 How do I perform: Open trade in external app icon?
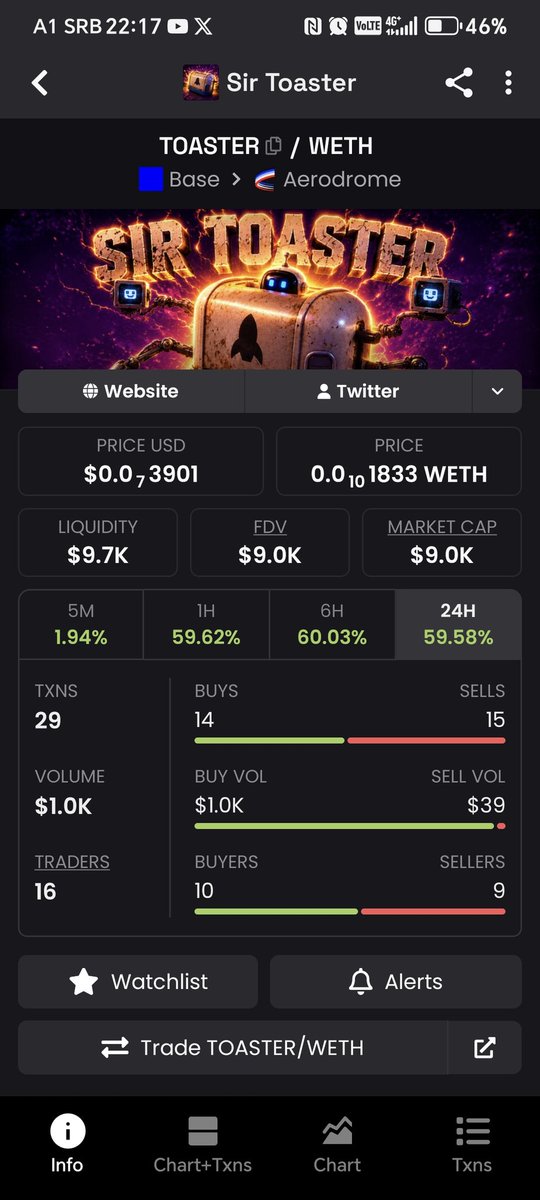(485, 1048)
